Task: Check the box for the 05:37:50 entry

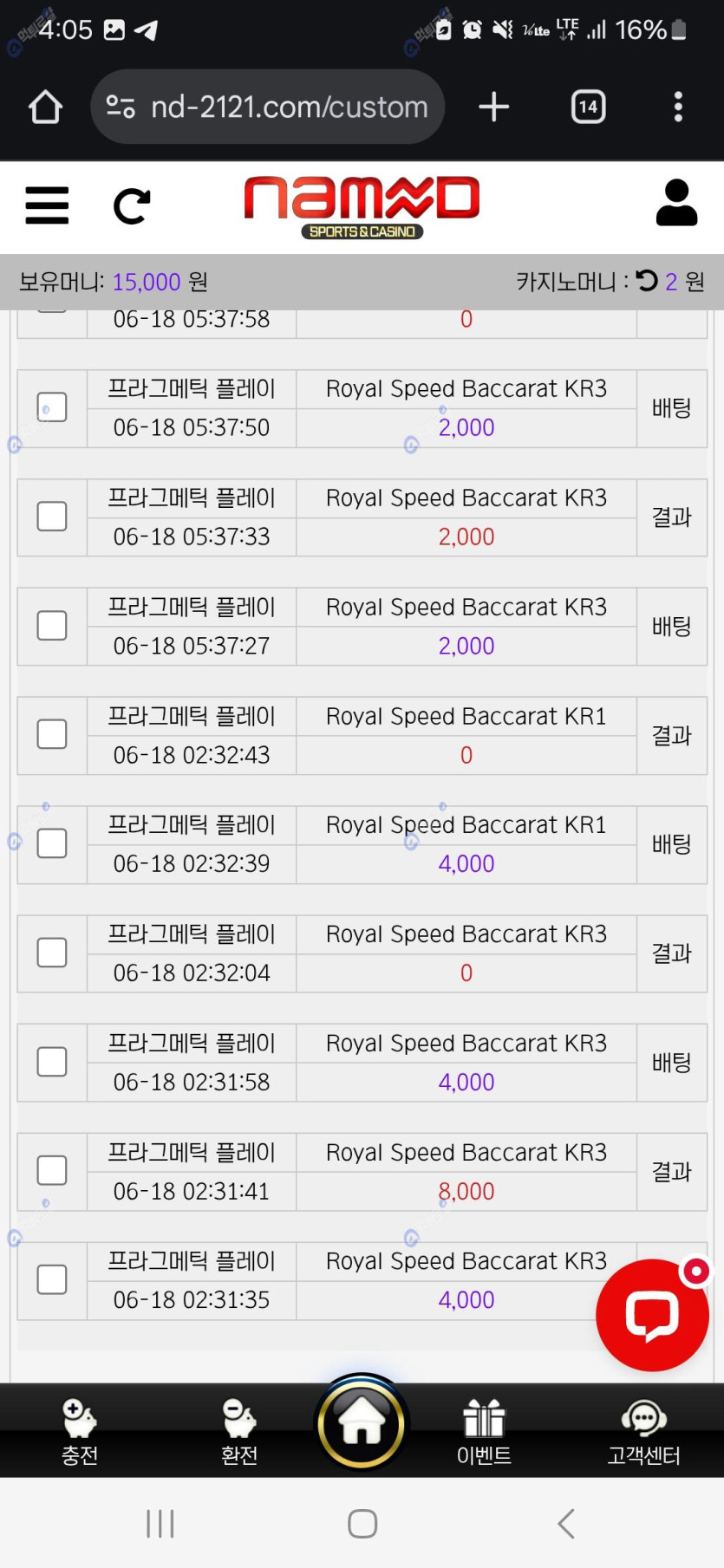Action: (x=52, y=407)
